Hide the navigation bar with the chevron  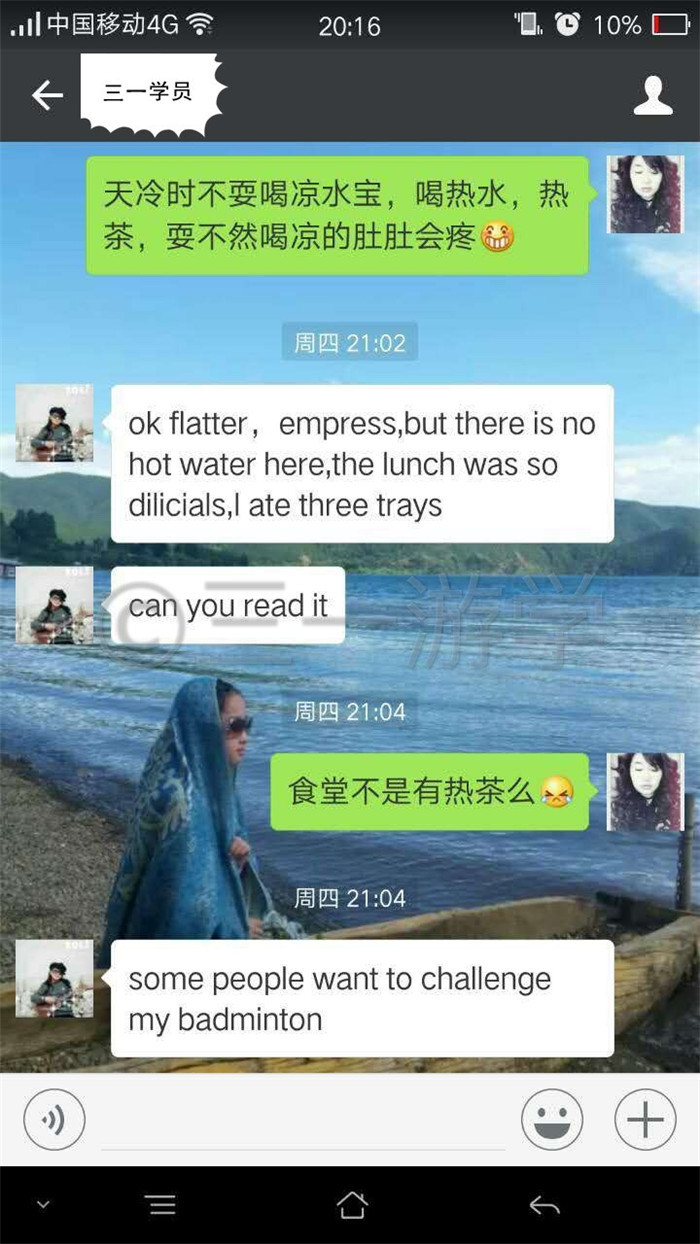click(42, 1205)
